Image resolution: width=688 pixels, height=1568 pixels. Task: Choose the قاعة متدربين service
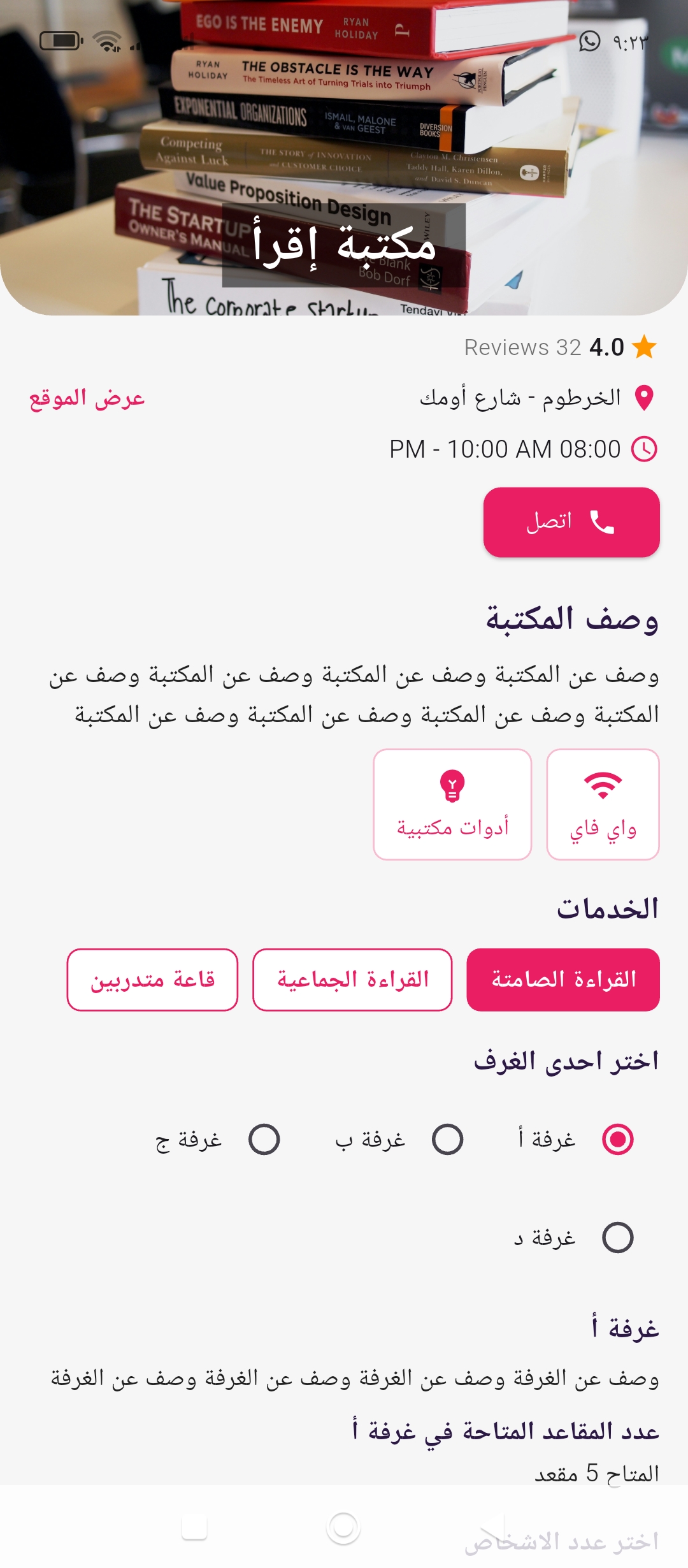tap(152, 980)
